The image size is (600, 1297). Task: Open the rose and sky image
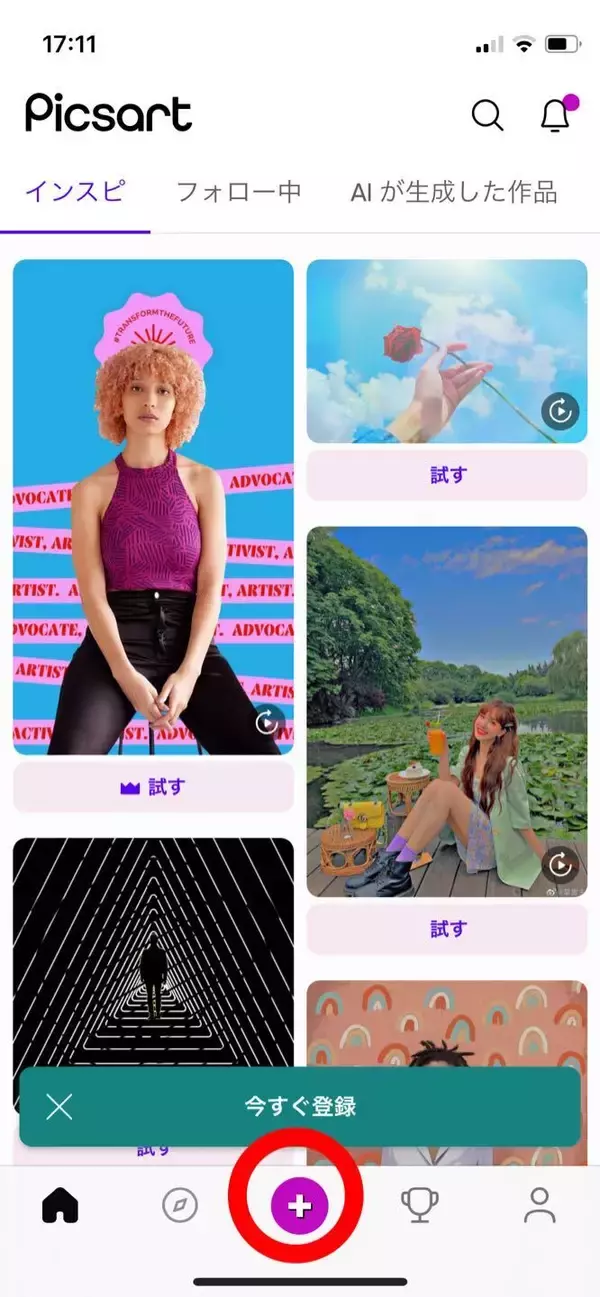pos(446,351)
